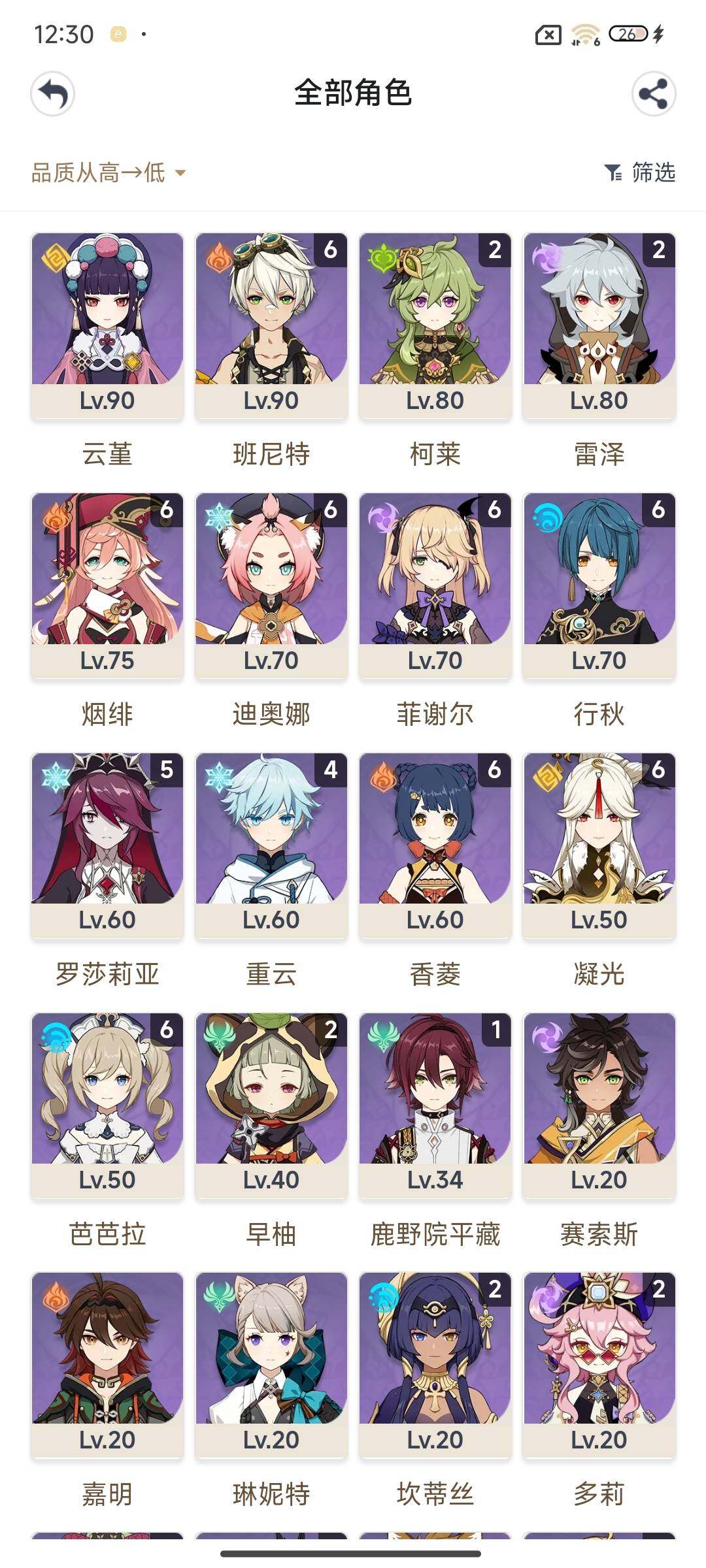Tap the 烟绯 Lv.75 card

pos(107,585)
